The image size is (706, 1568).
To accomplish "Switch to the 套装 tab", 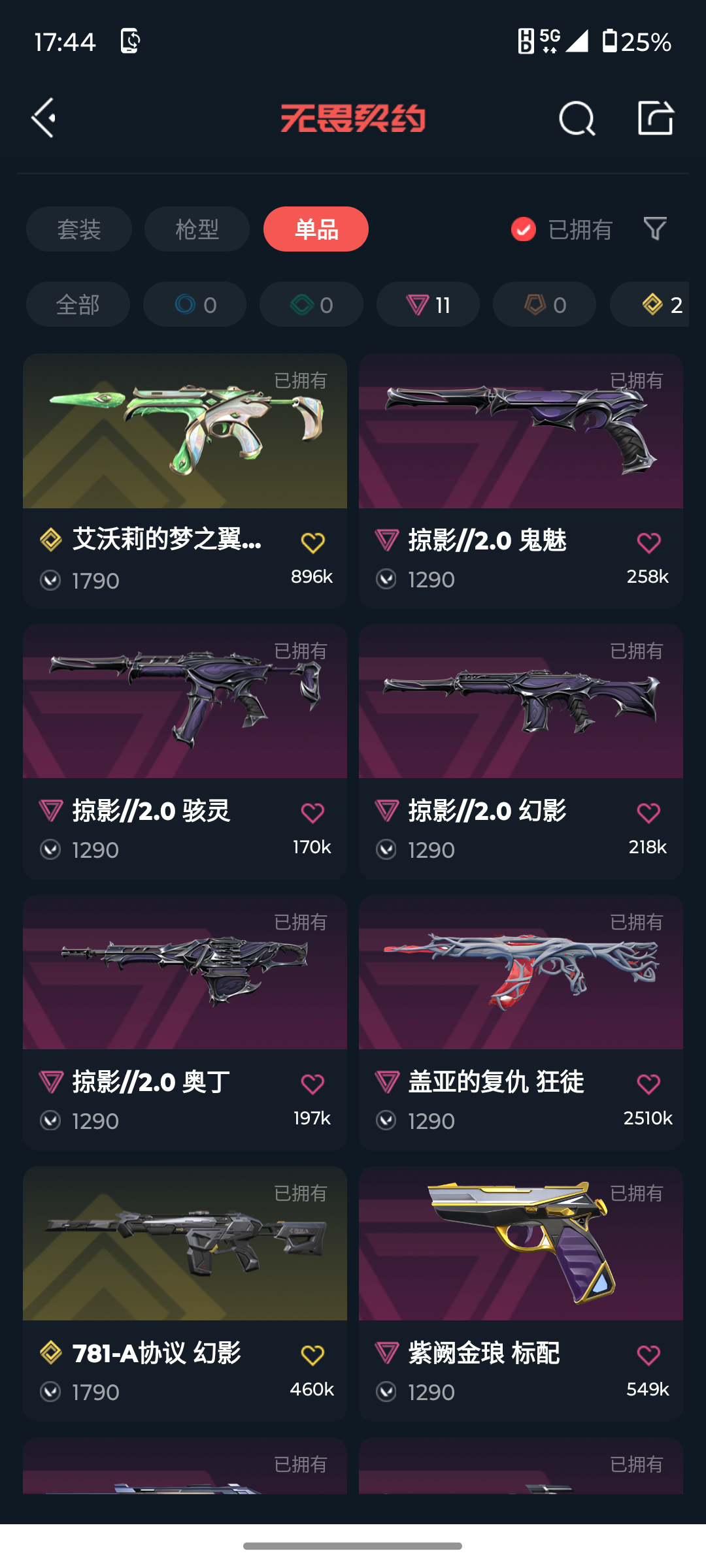I will [79, 229].
